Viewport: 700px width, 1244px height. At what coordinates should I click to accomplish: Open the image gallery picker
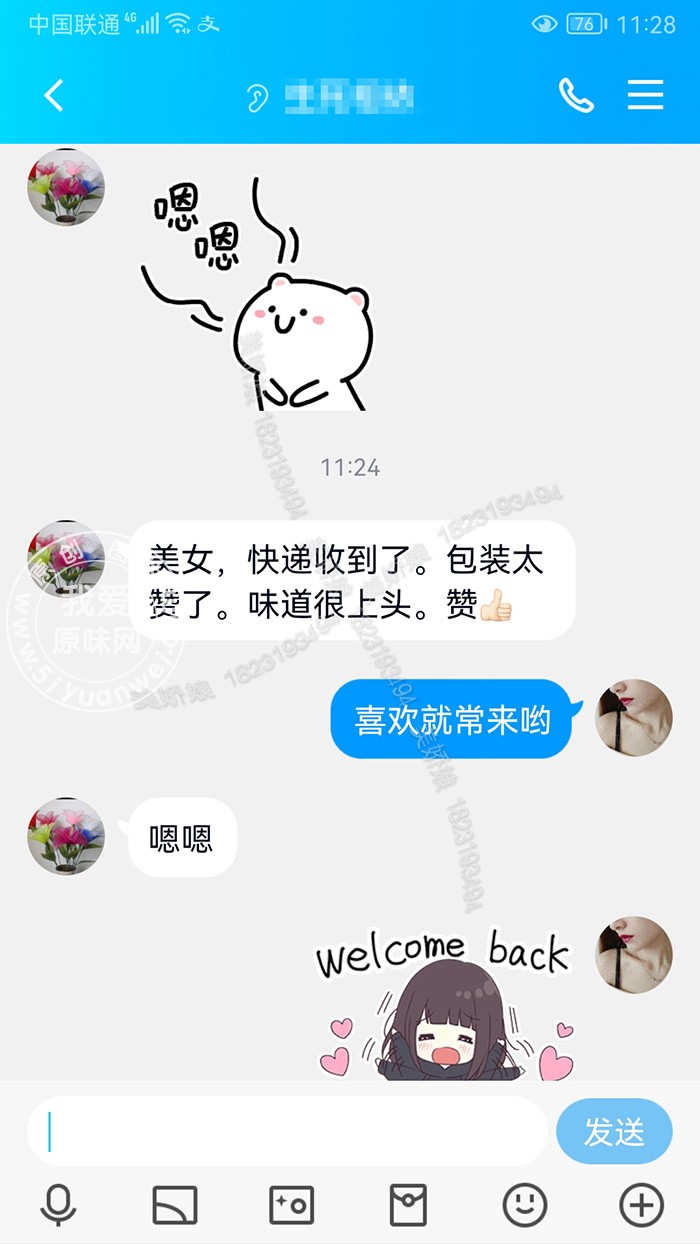pyautogui.click(x=175, y=1205)
